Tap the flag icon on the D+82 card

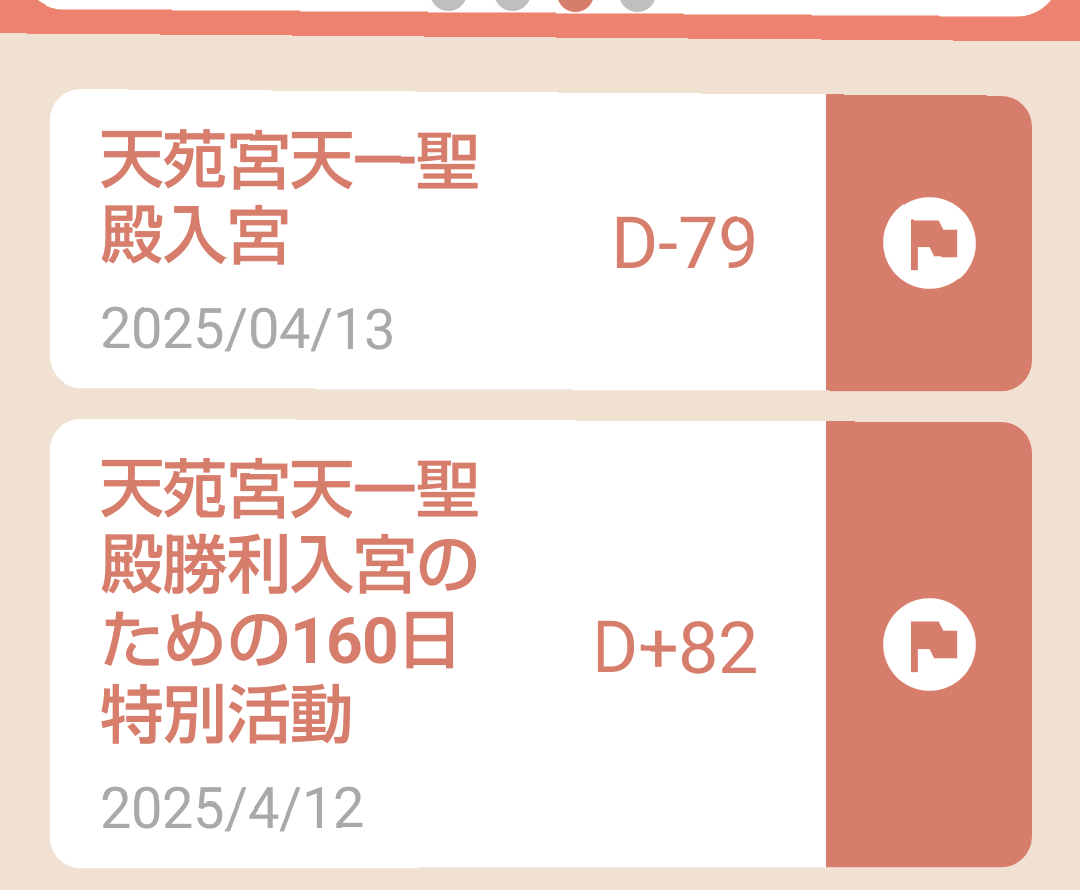point(929,645)
